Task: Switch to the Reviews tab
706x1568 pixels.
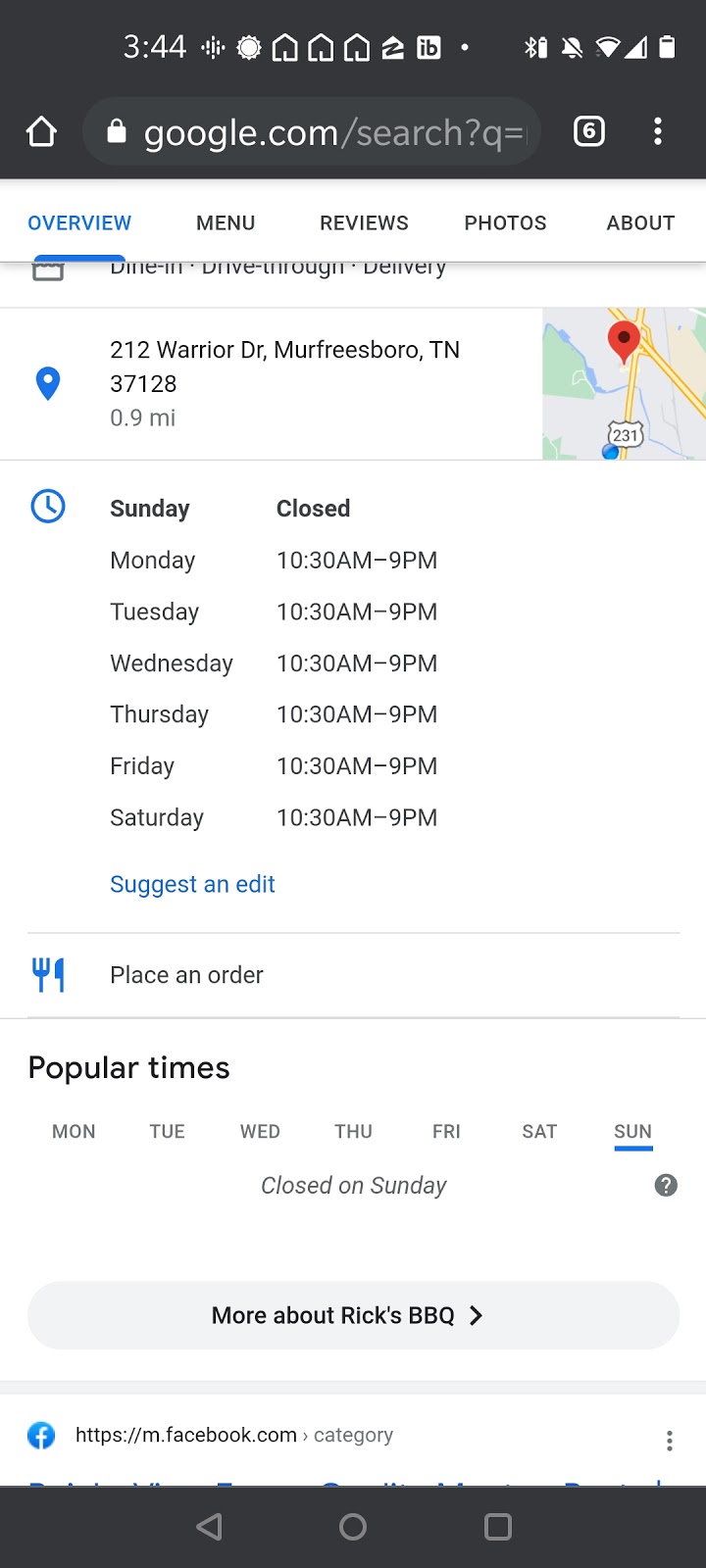Action: 364,223
